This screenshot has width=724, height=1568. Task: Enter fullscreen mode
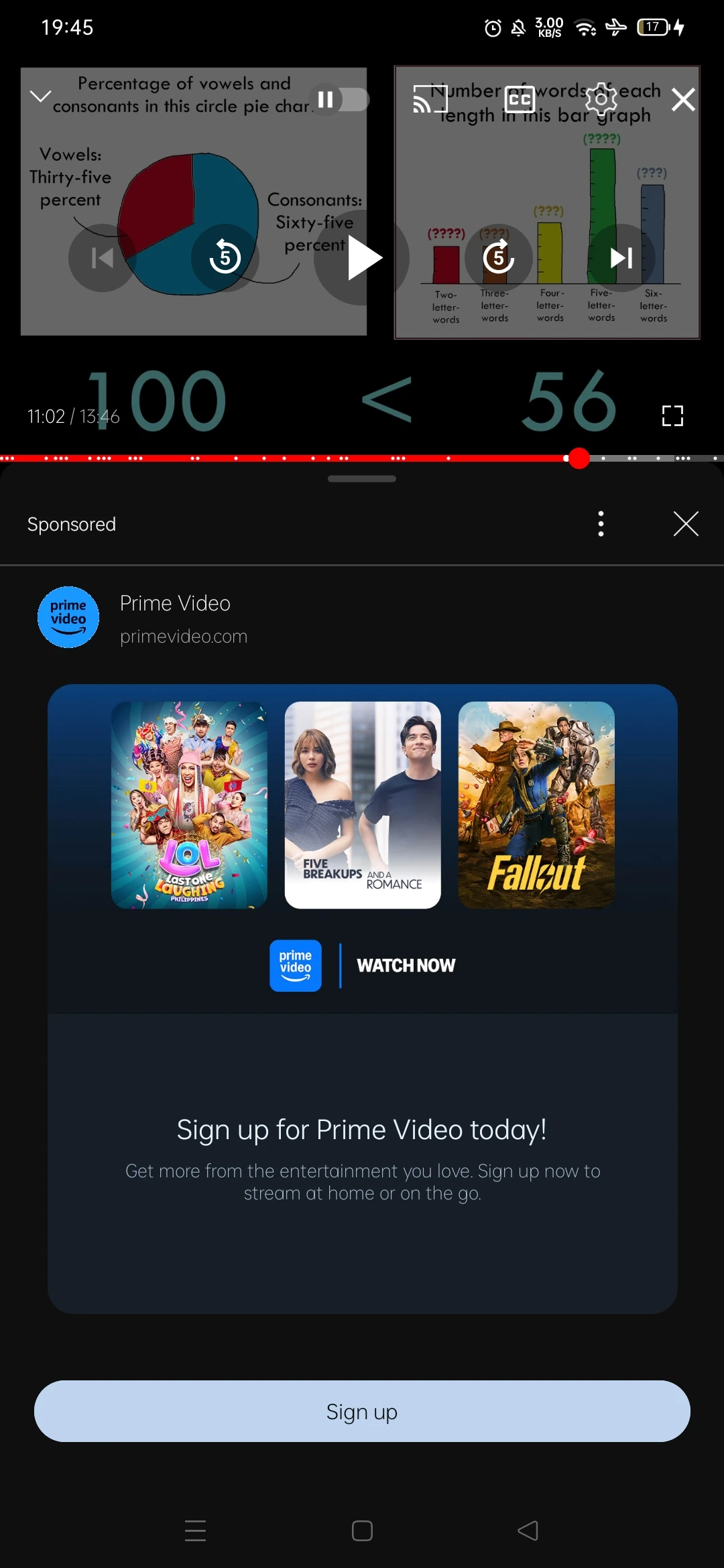click(674, 415)
